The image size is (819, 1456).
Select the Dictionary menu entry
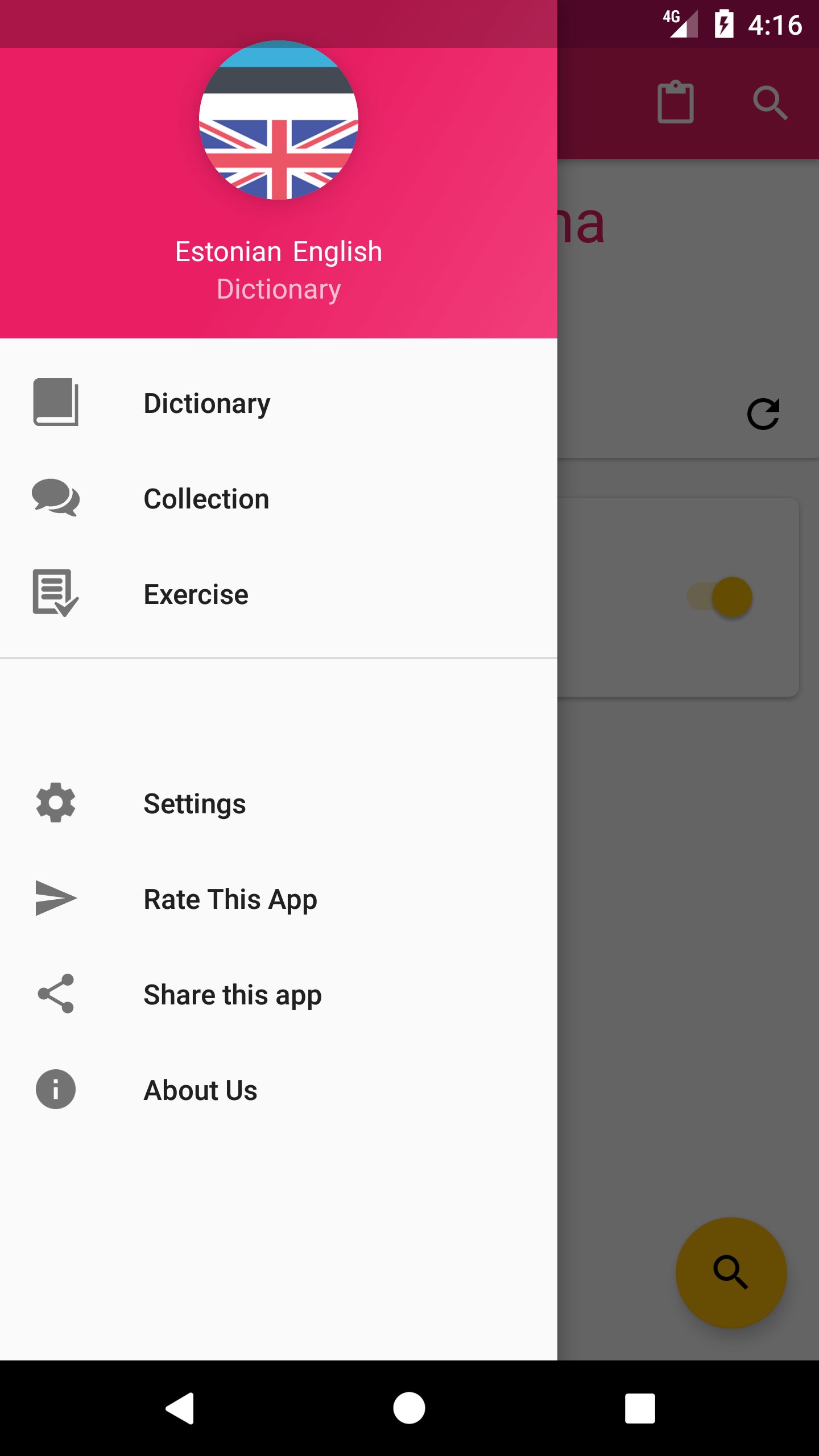(207, 403)
